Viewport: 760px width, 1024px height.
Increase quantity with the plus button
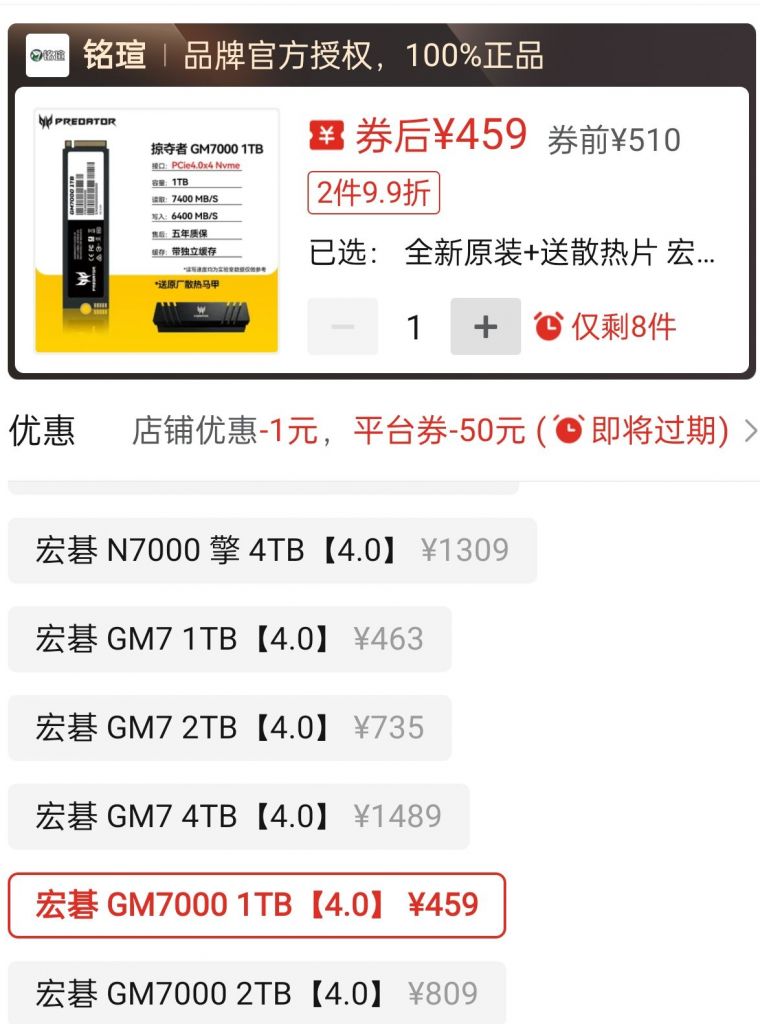484,325
